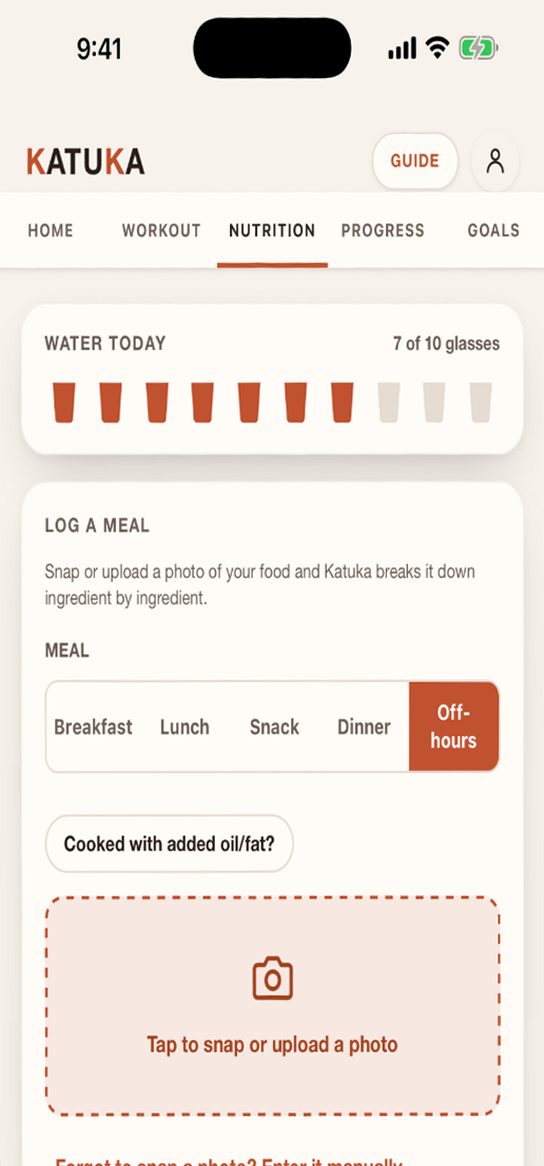This screenshot has height=1166, width=544.
Task: Select the Nutrition tab
Action: click(272, 231)
